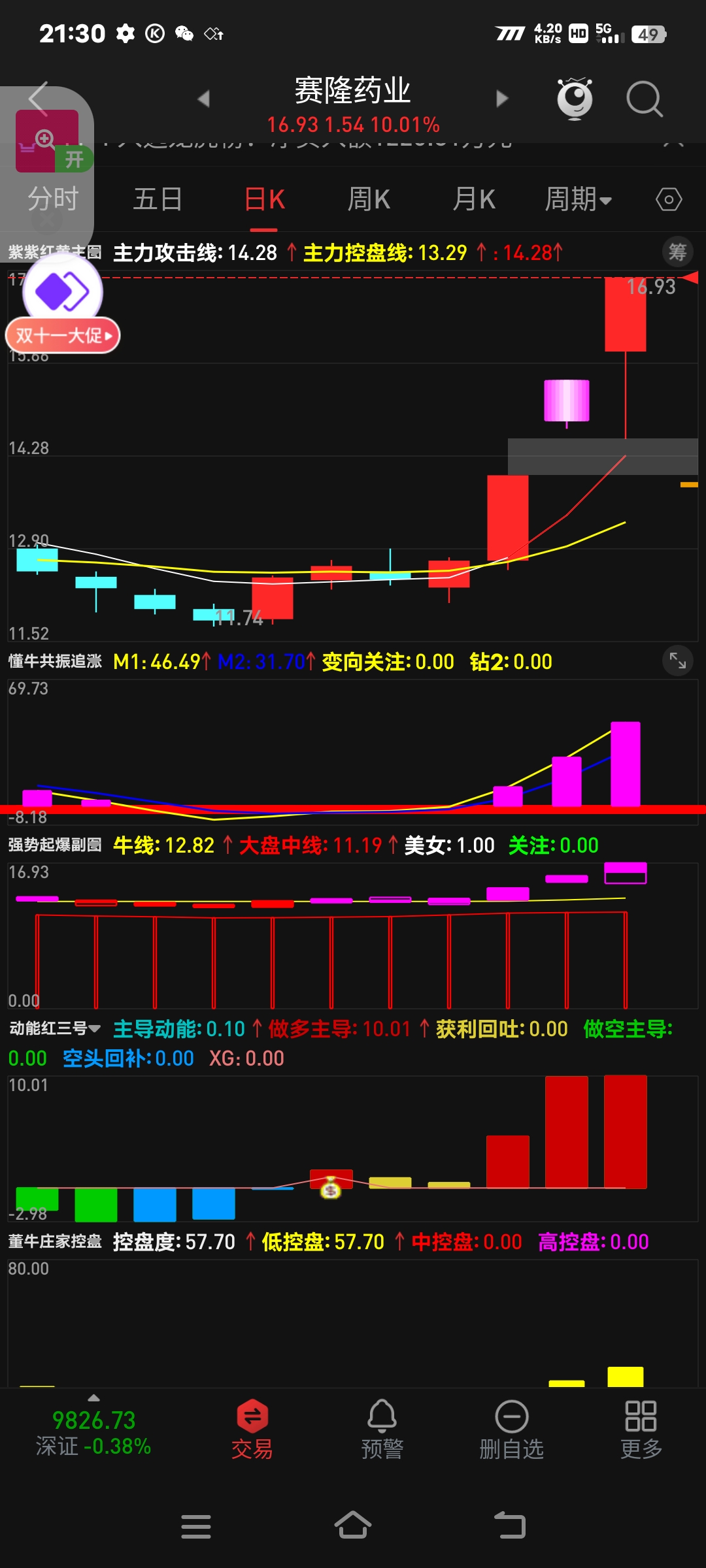Select the 日K chart tab
This screenshot has width=706, height=1568.
pyautogui.click(x=264, y=199)
